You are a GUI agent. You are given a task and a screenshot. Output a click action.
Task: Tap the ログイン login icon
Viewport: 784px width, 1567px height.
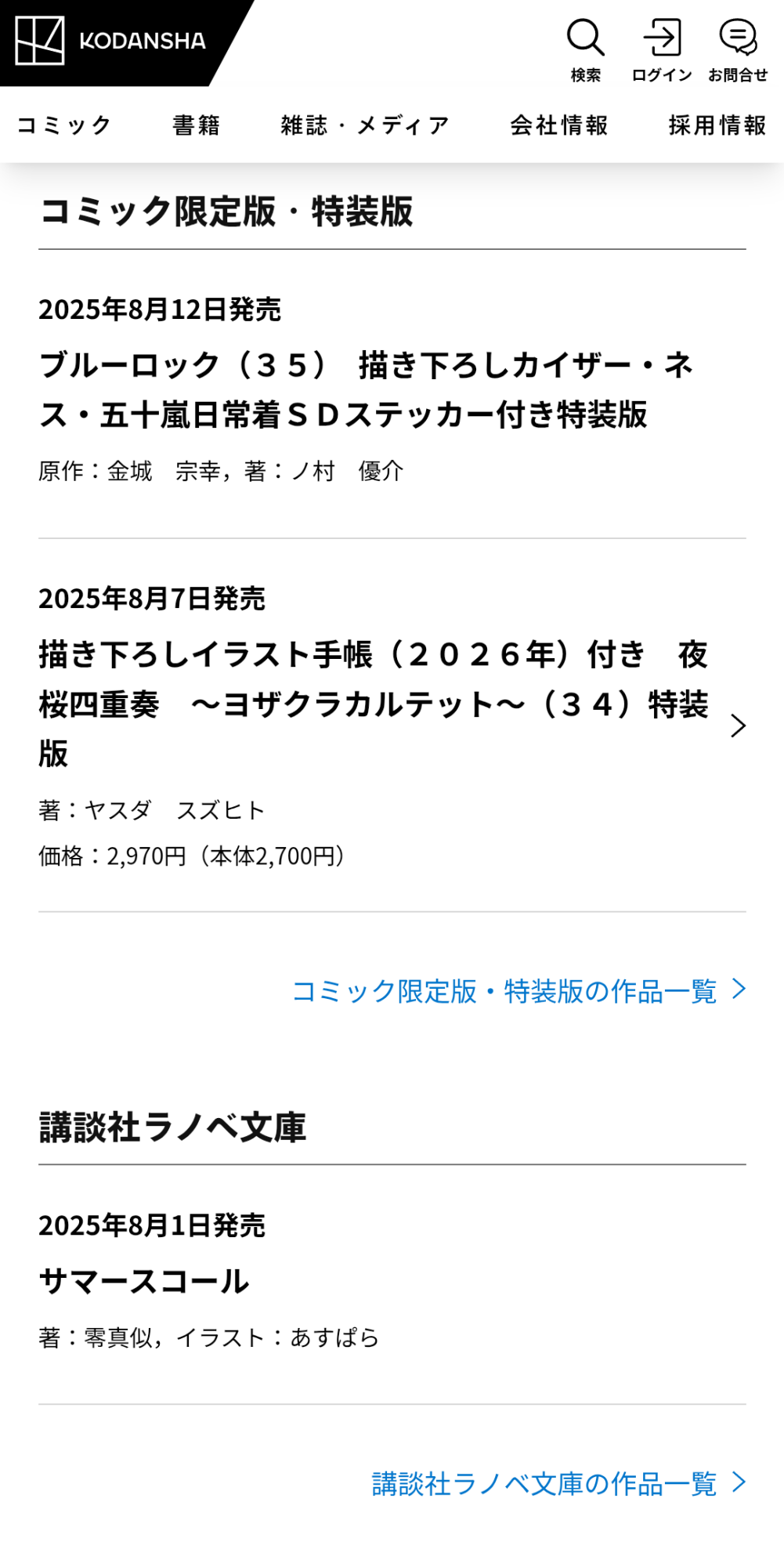[662, 50]
